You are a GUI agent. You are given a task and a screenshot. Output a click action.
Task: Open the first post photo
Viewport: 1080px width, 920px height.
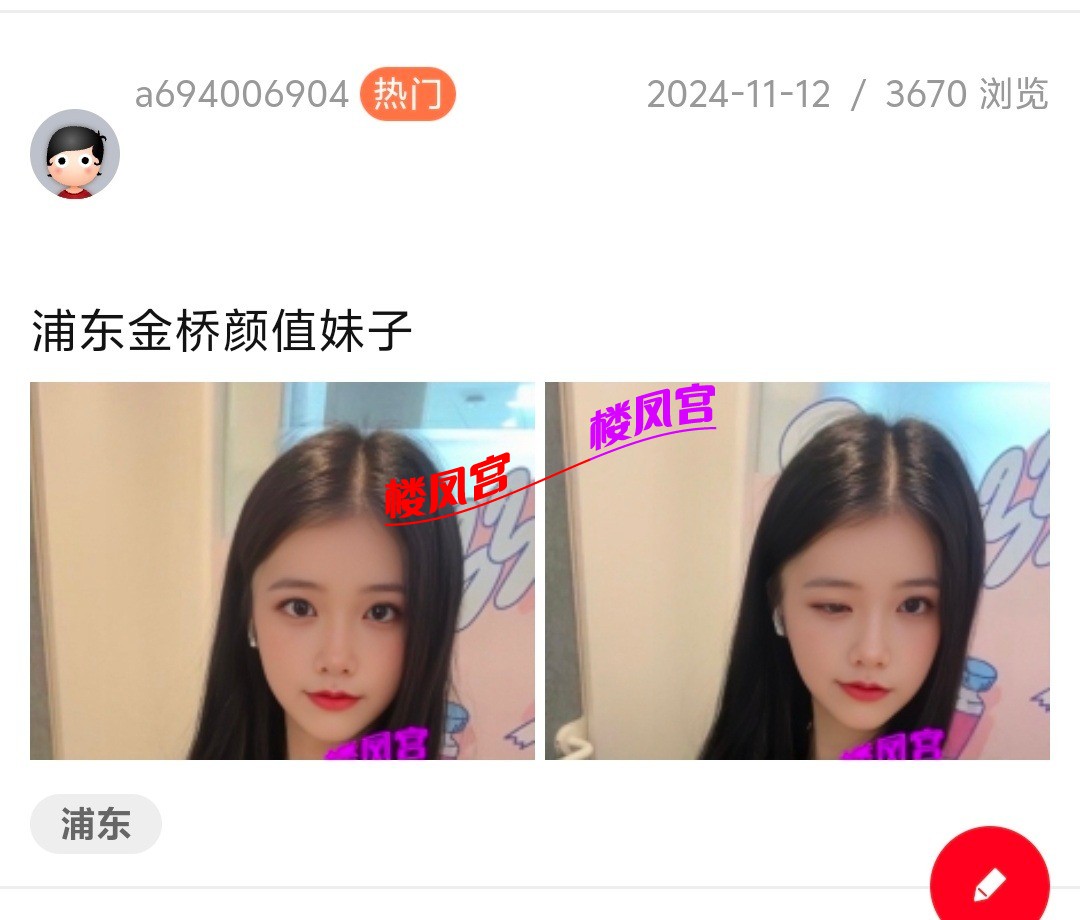click(x=282, y=571)
